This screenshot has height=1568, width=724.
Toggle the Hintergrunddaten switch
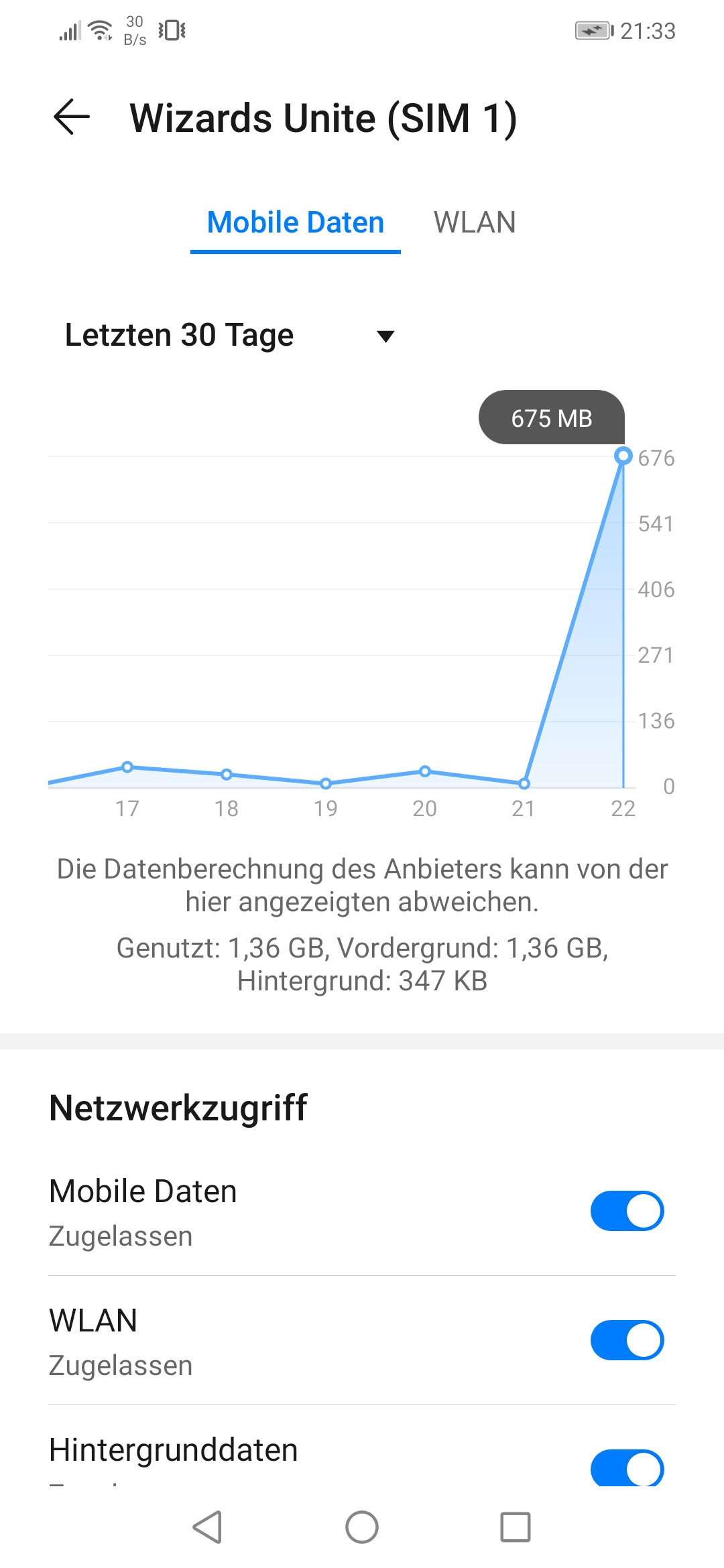[627, 1467]
